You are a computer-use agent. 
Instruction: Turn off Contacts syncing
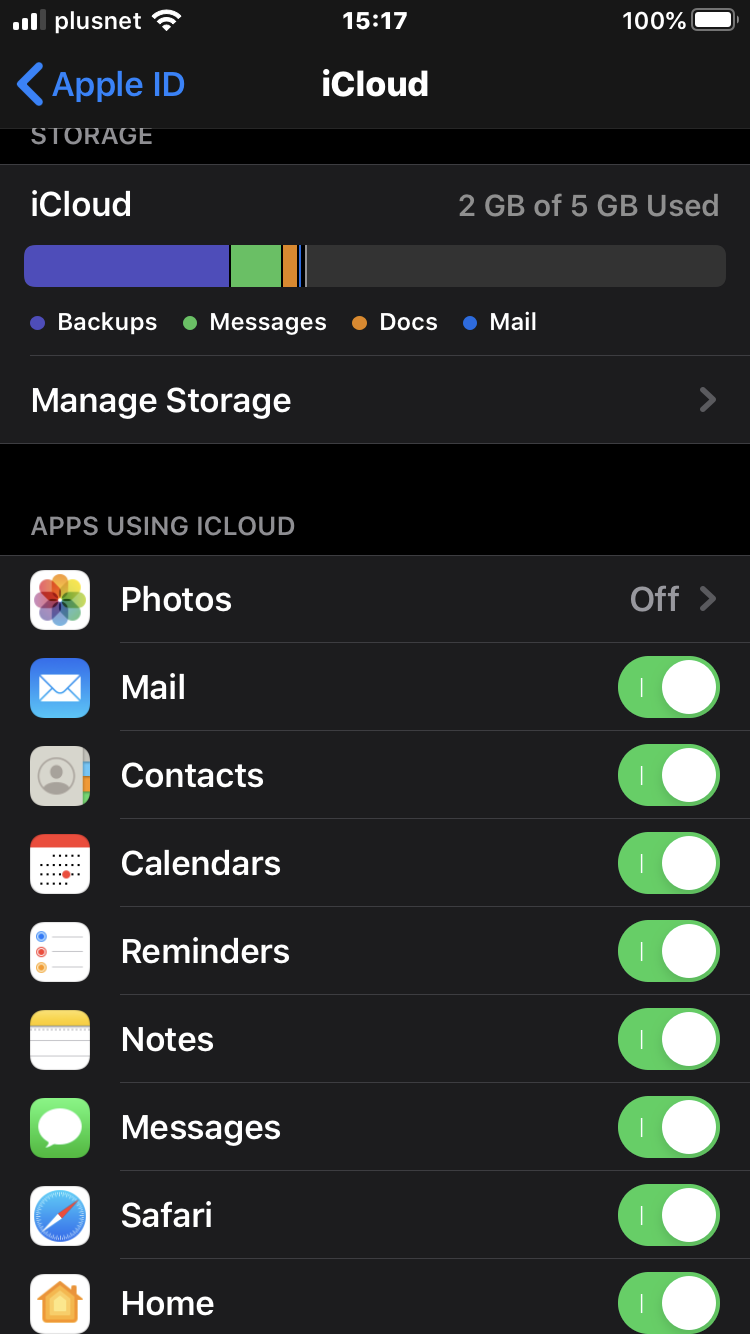click(x=668, y=775)
